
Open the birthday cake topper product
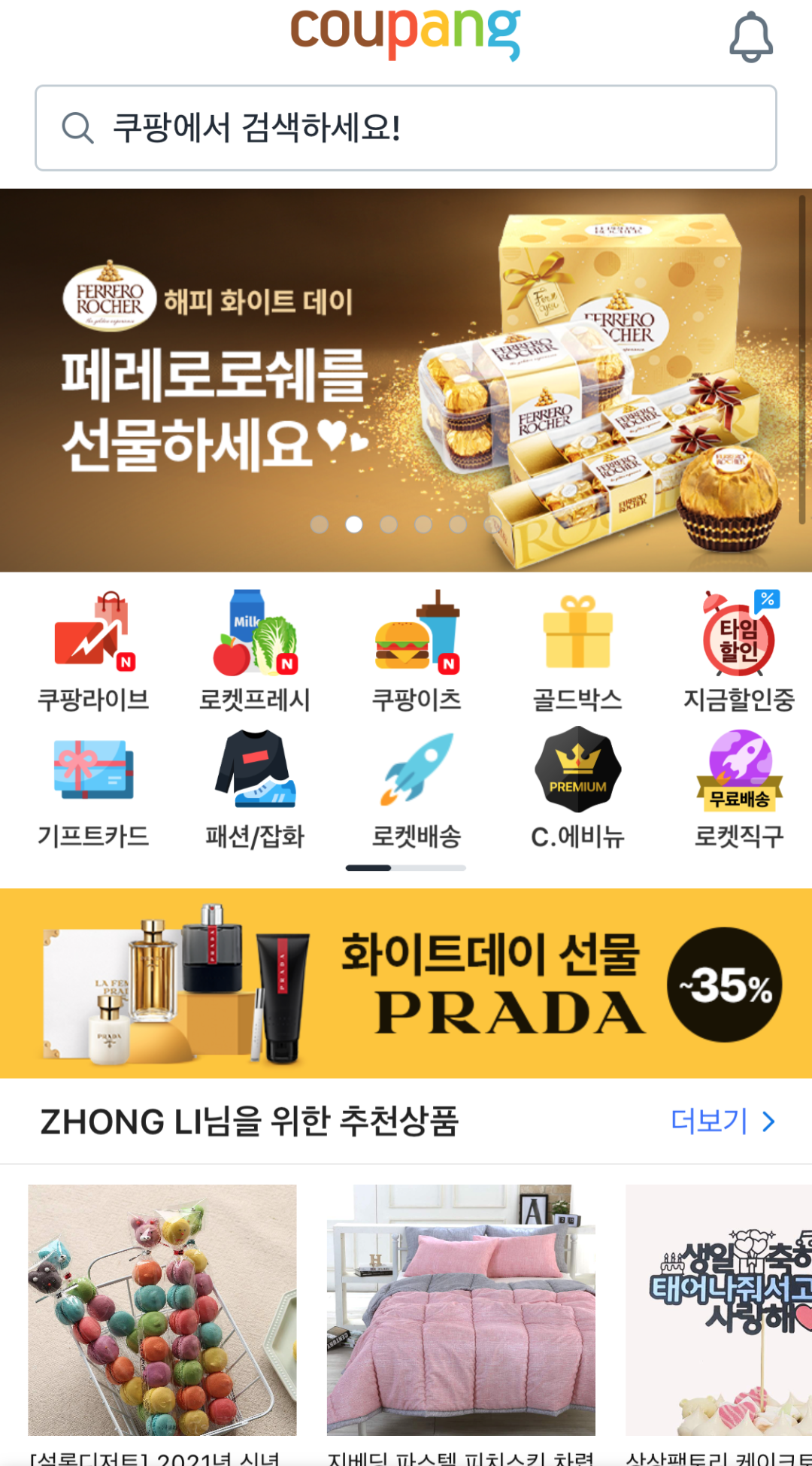(x=719, y=1310)
